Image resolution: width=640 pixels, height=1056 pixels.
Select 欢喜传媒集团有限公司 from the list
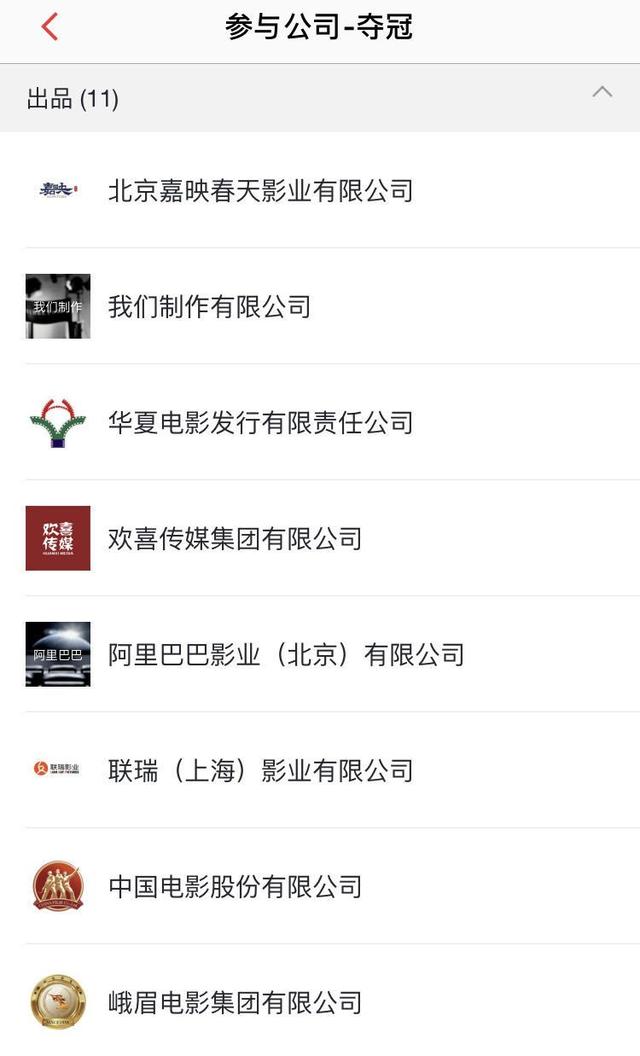pyautogui.click(x=235, y=538)
